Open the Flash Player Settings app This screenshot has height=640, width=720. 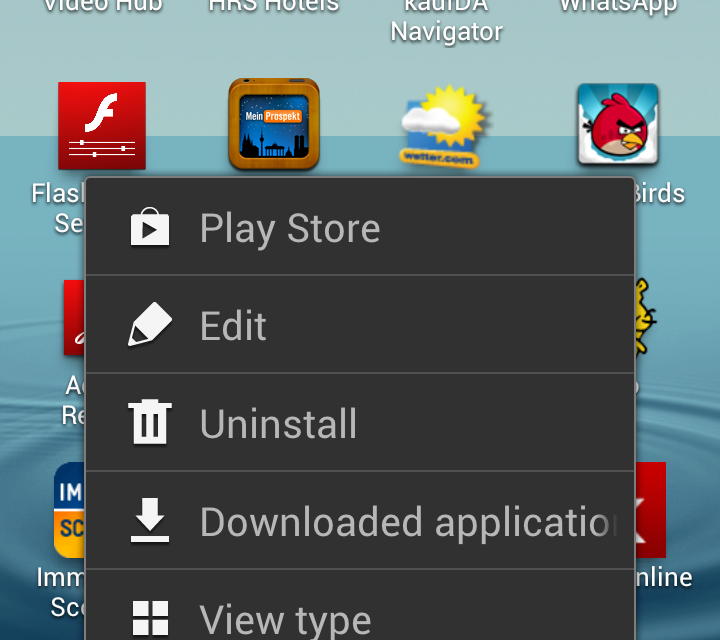(102, 126)
